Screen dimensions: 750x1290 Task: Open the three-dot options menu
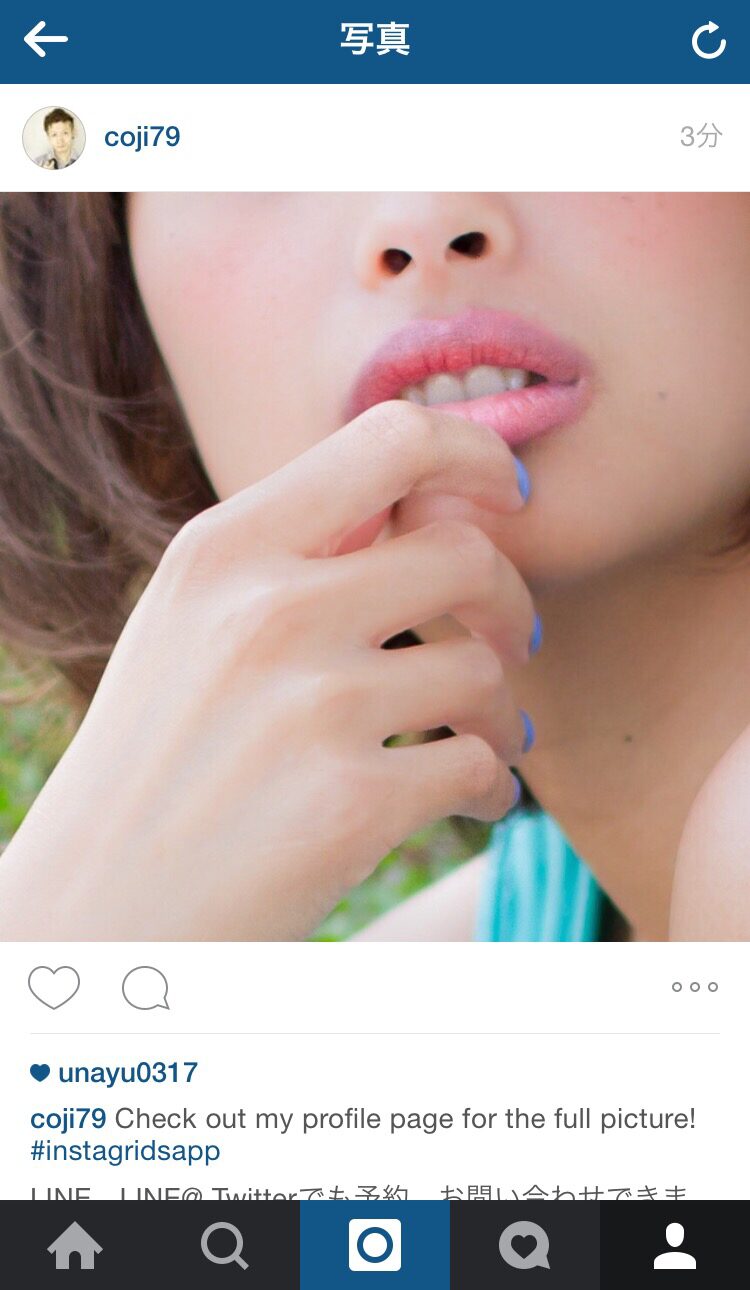coord(695,987)
